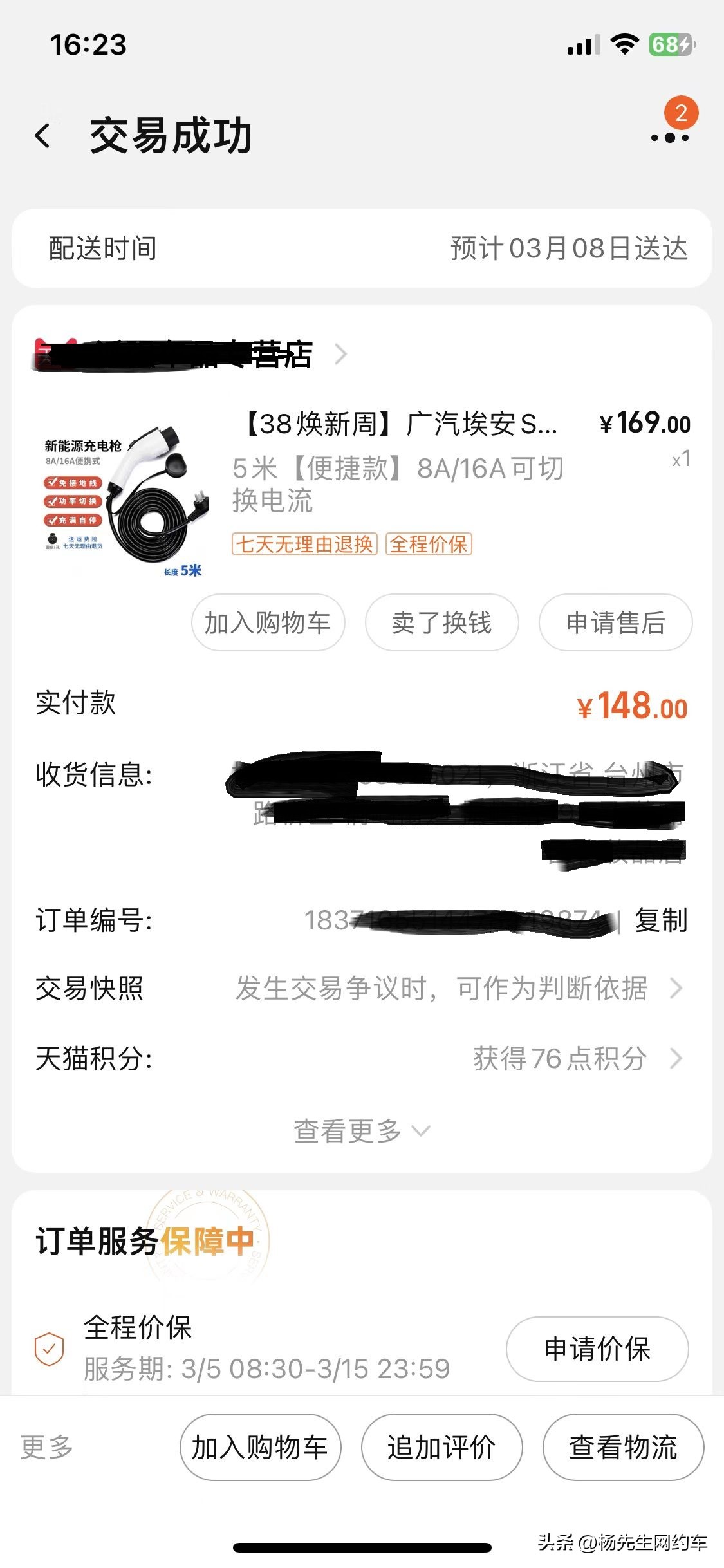Tap the home indicator bar at bottom
The width and height of the screenshot is (724, 1568).
[362, 1547]
